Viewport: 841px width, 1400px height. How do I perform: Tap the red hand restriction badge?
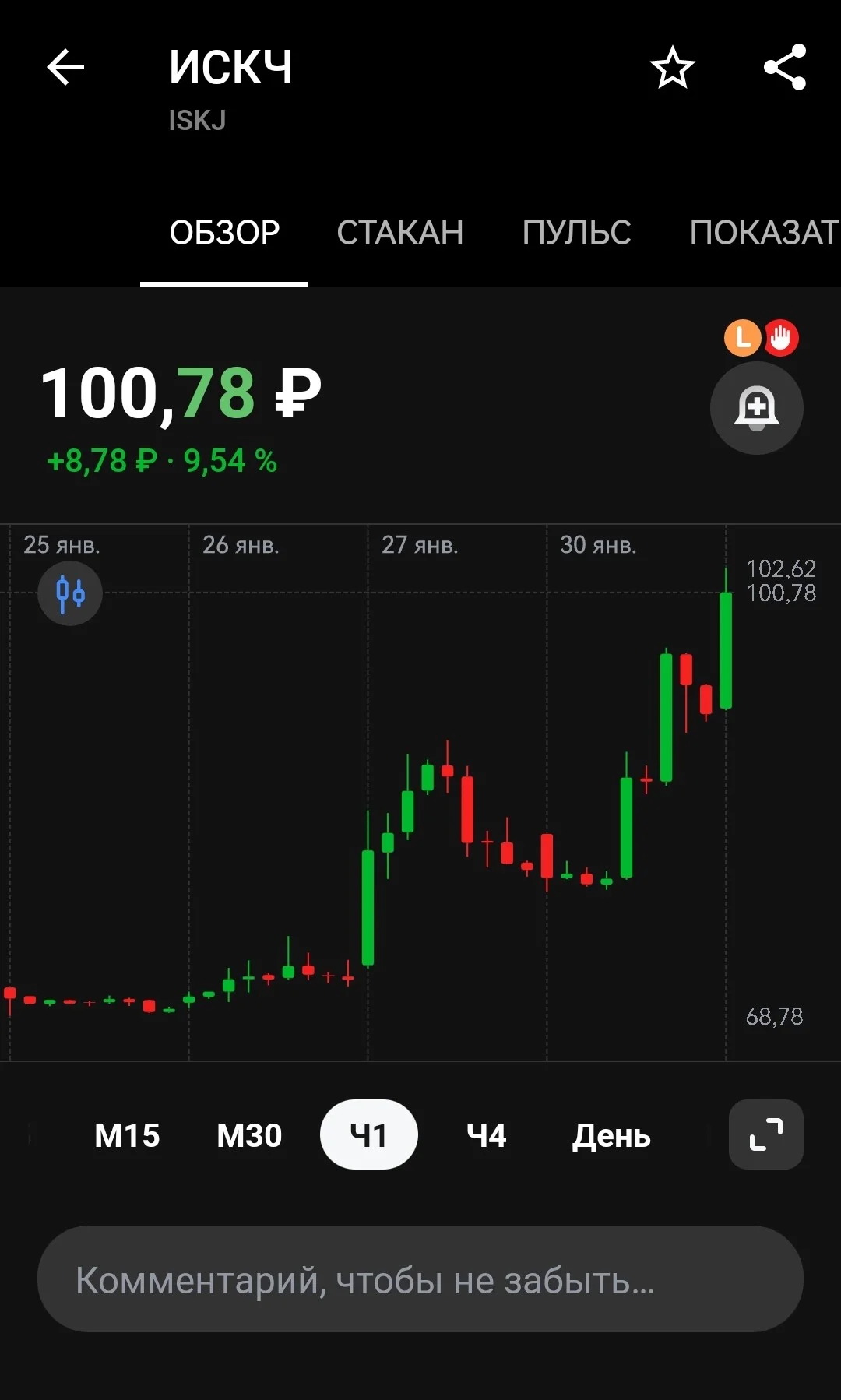pos(781,338)
